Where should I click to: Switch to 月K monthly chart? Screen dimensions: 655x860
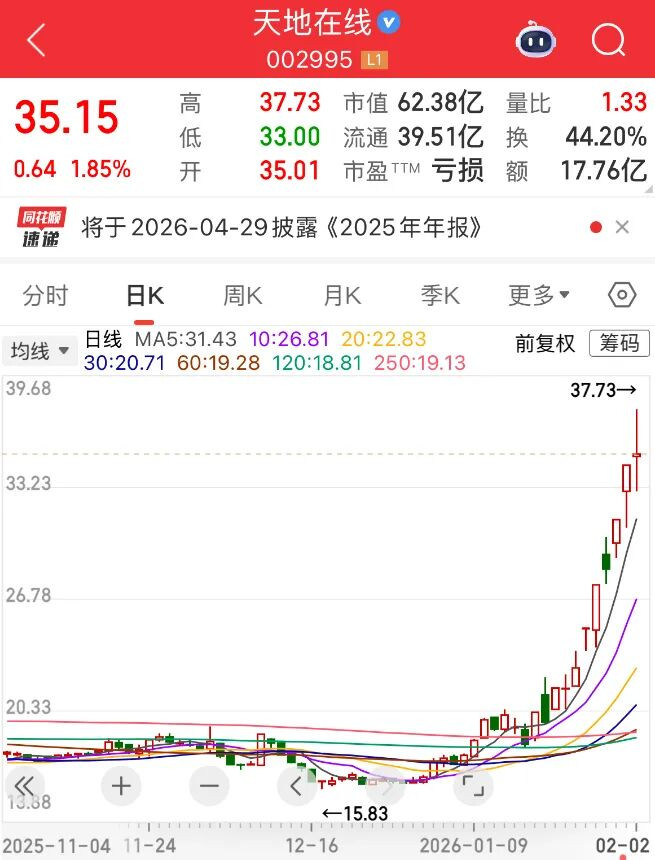coord(342,295)
